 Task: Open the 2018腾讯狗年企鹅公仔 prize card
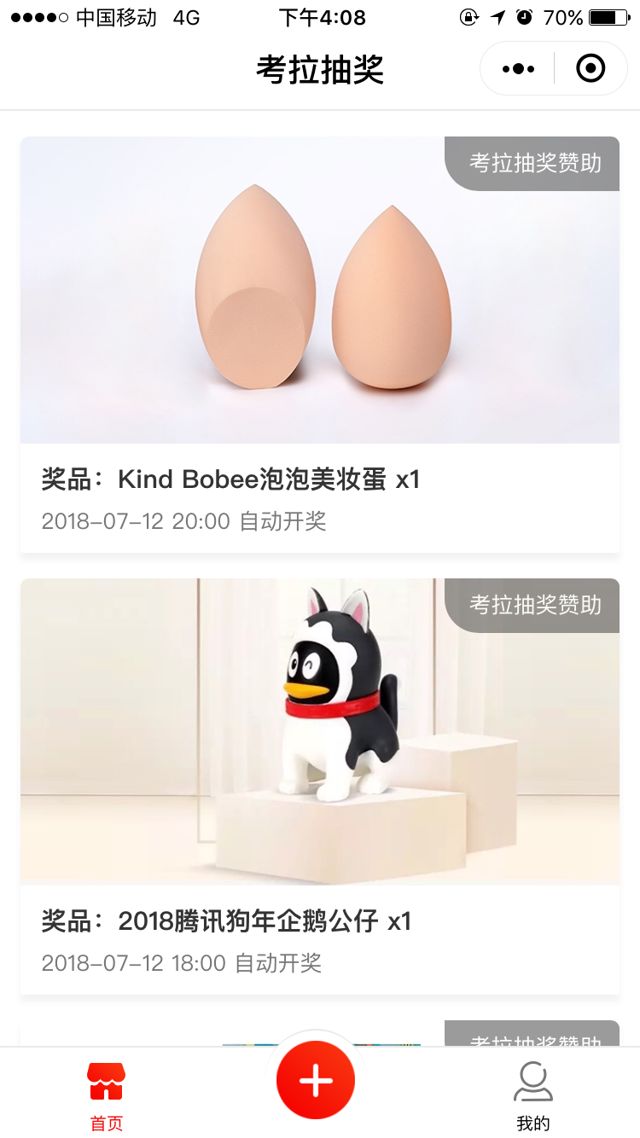click(320, 786)
